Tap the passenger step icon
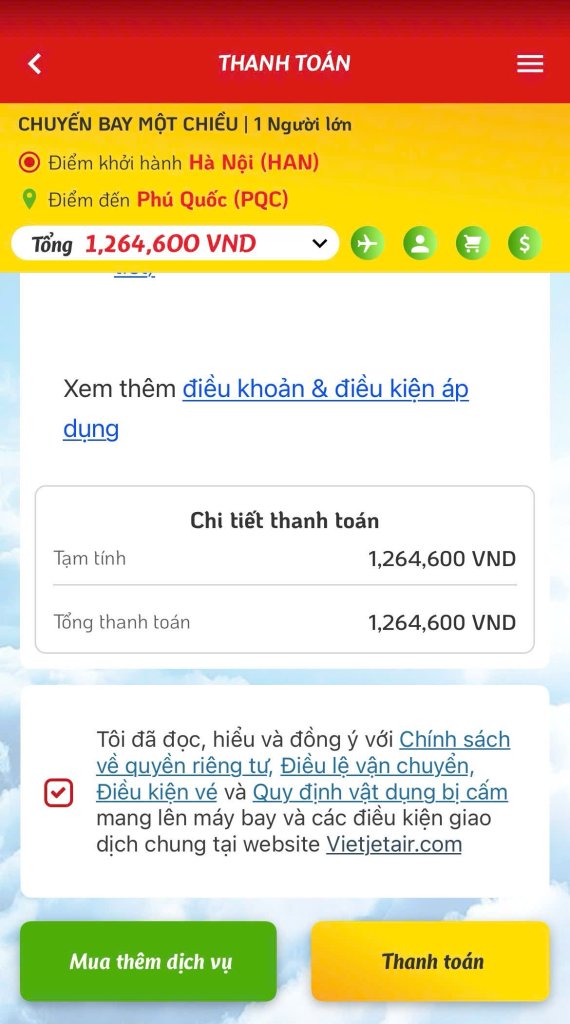Image resolution: width=570 pixels, height=1024 pixels. tap(420, 244)
